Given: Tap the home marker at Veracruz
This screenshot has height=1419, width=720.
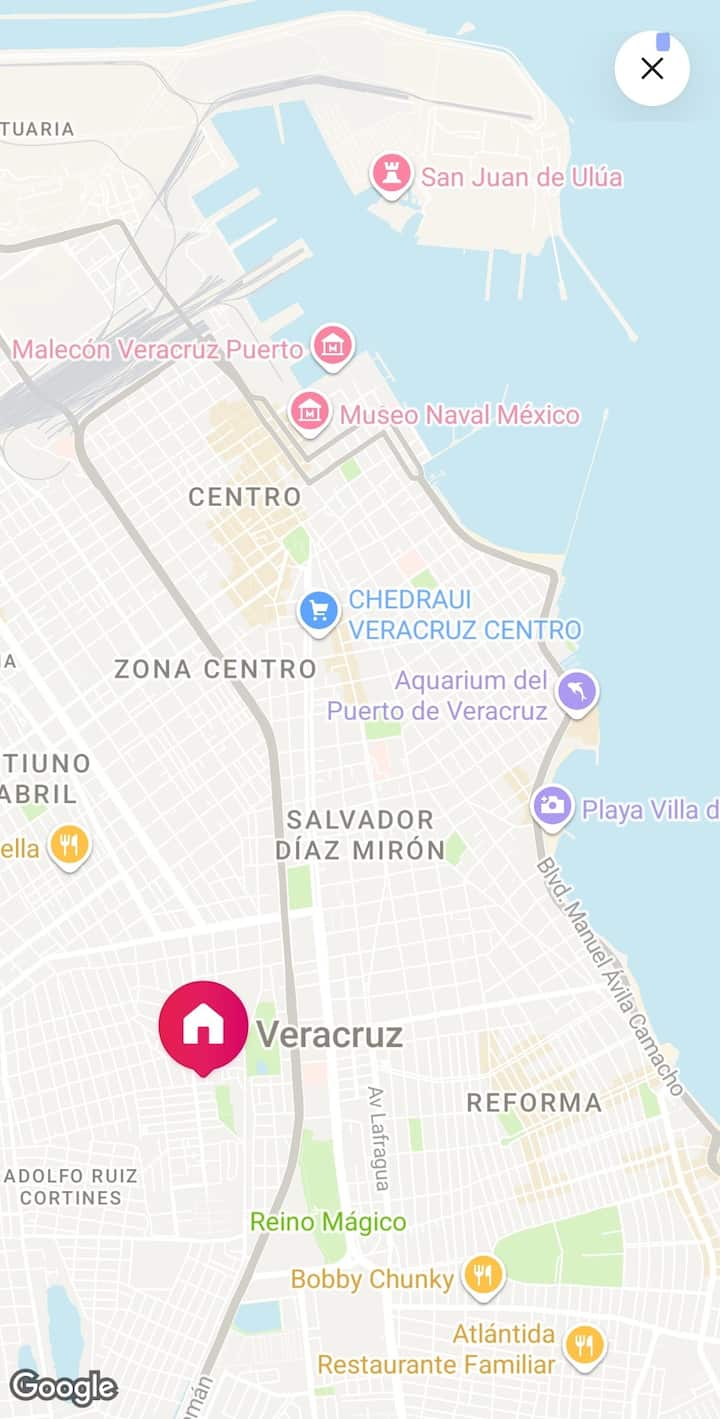Looking at the screenshot, I should [x=203, y=1025].
